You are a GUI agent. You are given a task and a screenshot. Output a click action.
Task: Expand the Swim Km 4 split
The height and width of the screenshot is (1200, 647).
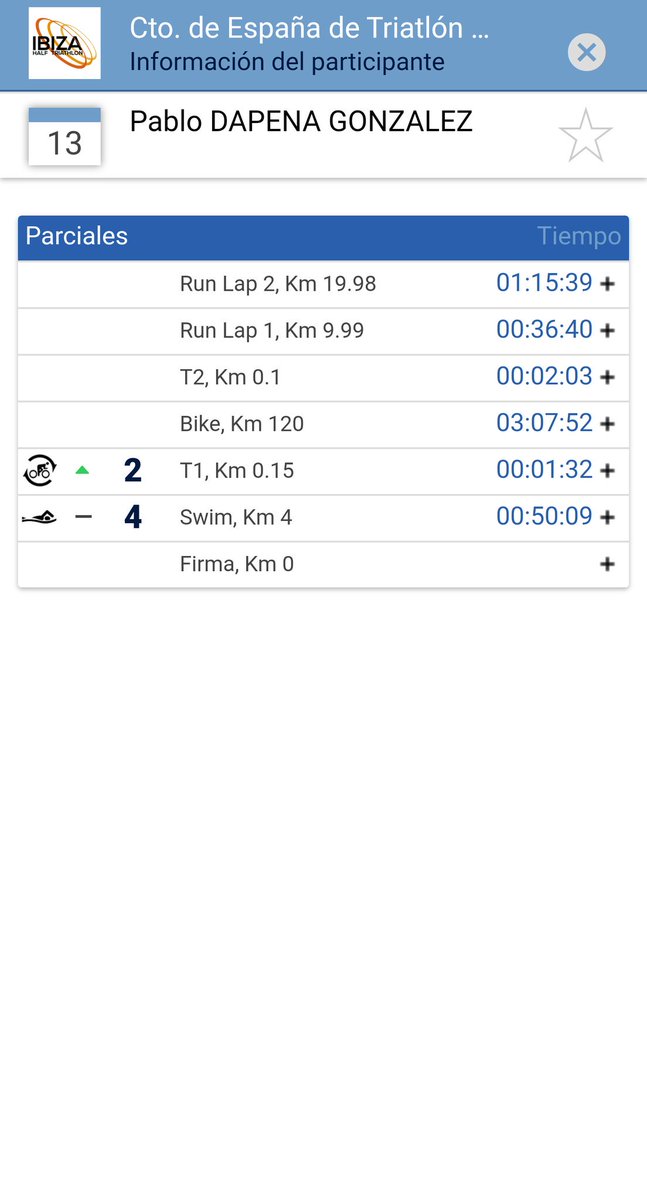click(x=607, y=518)
